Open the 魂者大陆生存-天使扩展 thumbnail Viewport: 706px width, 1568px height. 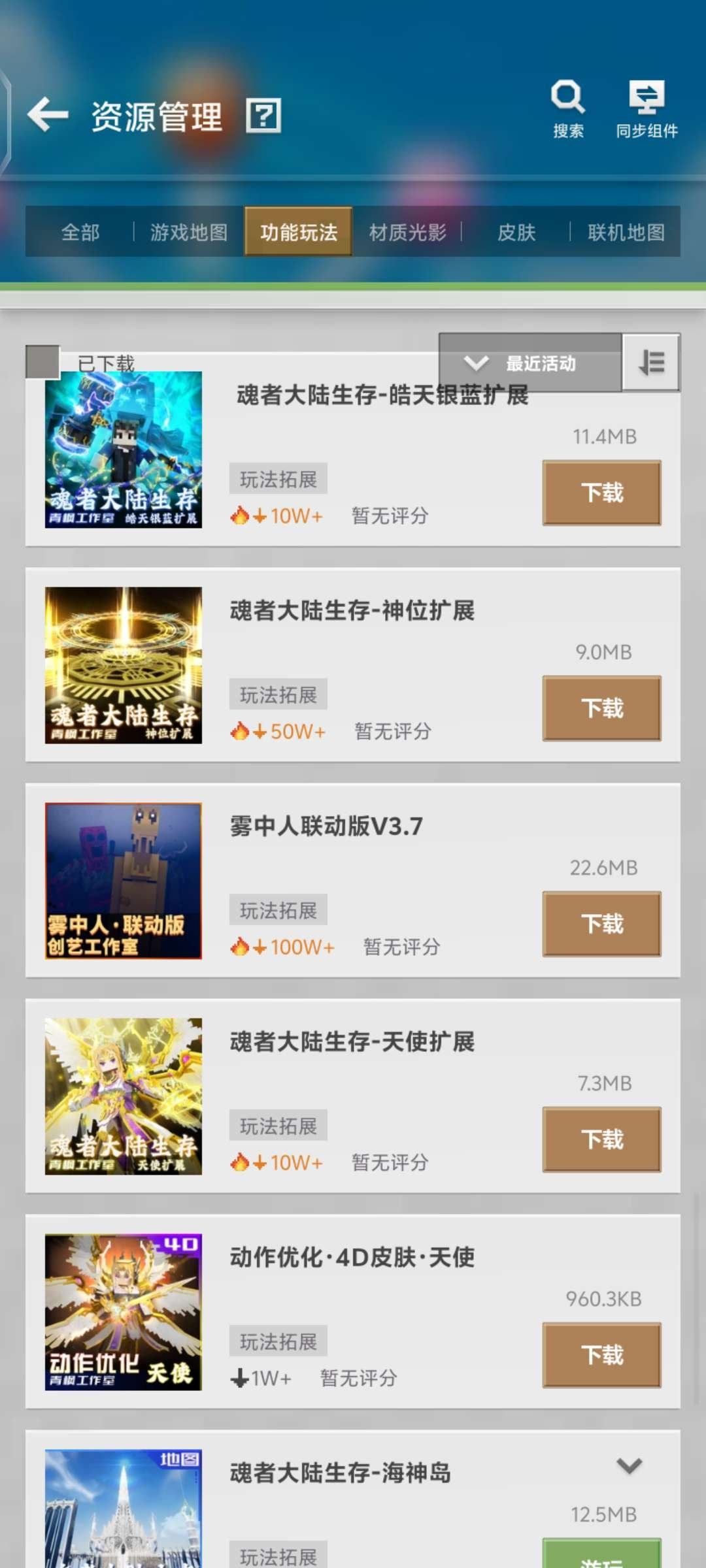pos(123,1098)
